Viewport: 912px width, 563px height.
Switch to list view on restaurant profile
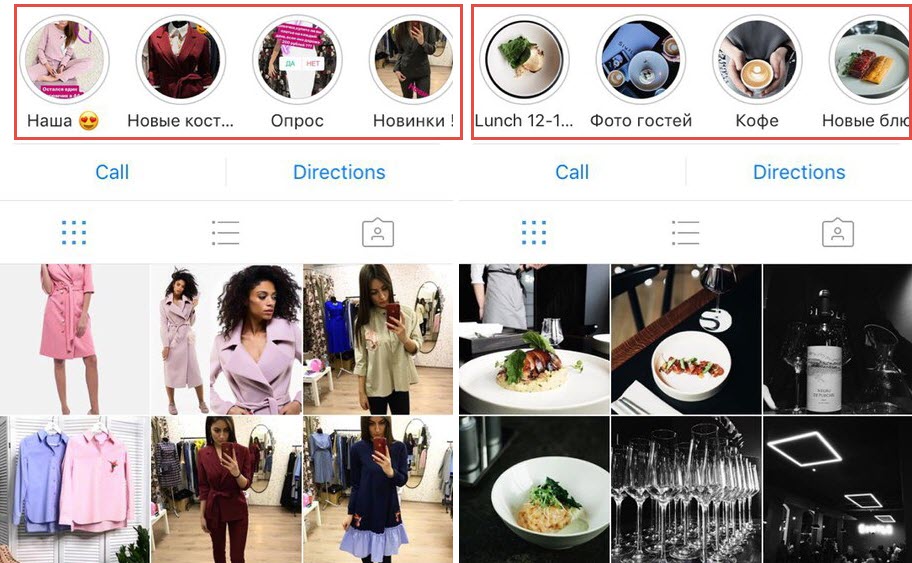pyautogui.click(x=686, y=233)
